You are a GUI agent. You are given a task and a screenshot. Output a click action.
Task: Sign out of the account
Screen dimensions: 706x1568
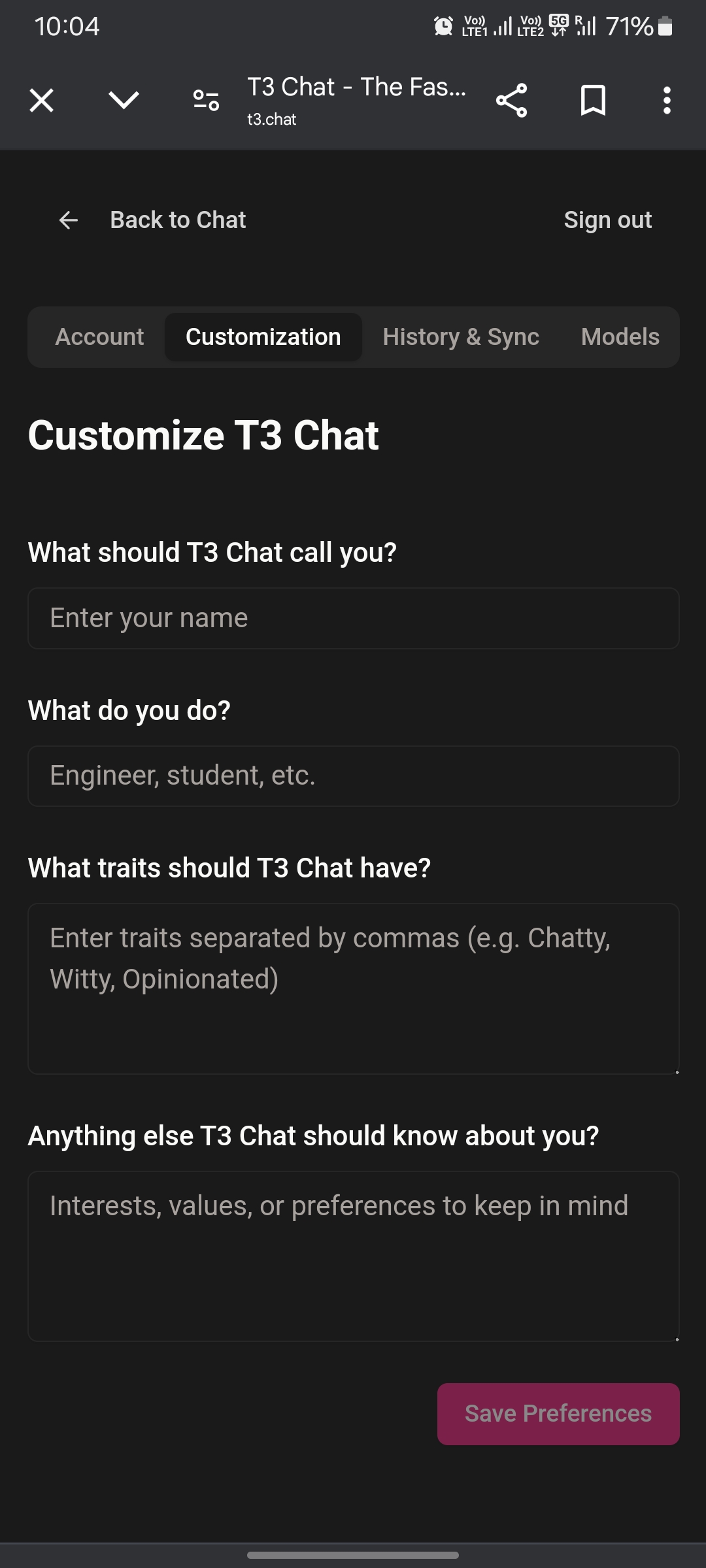click(607, 220)
